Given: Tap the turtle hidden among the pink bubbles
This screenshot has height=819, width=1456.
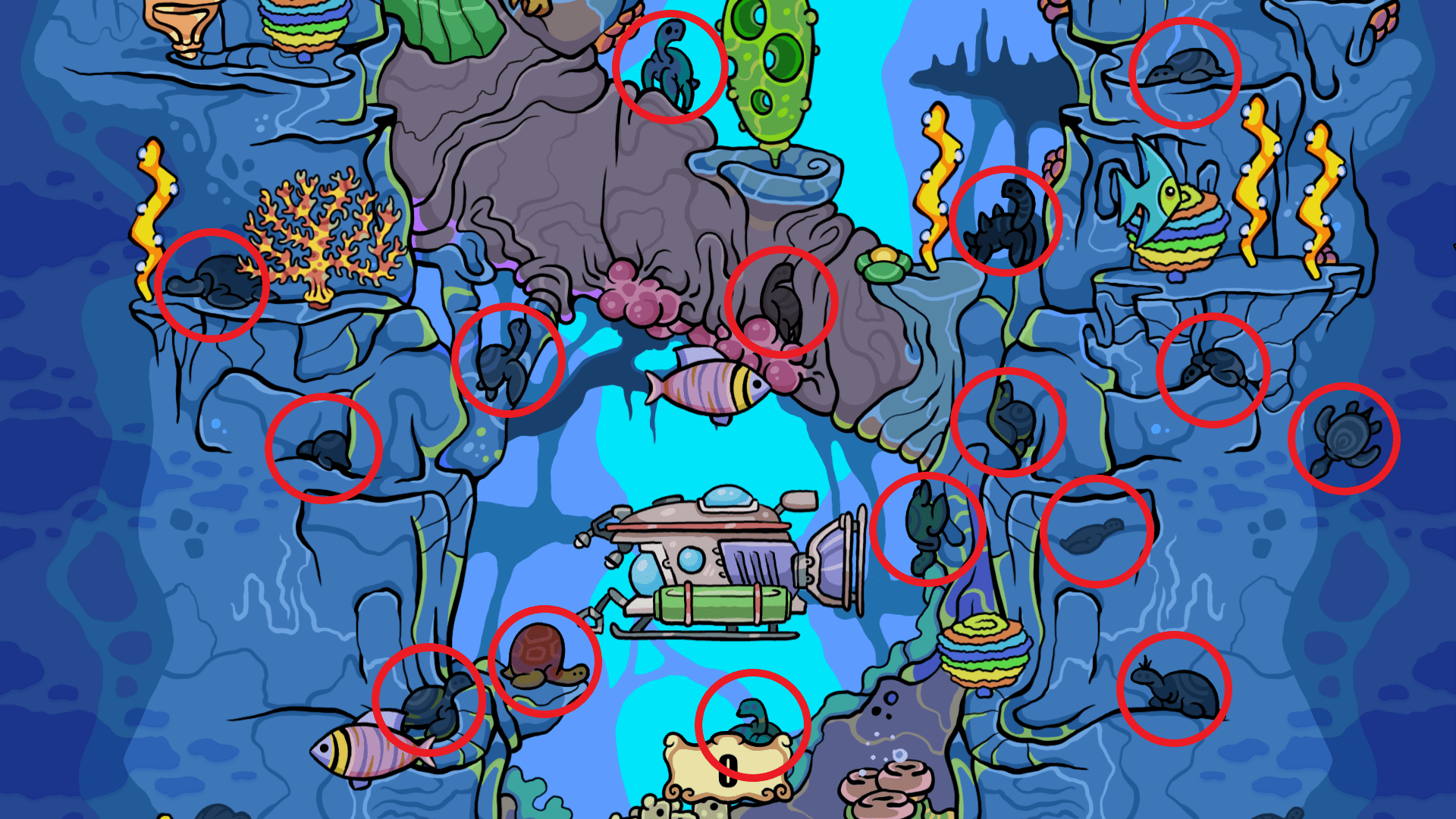Looking at the screenshot, I should pos(781,303).
